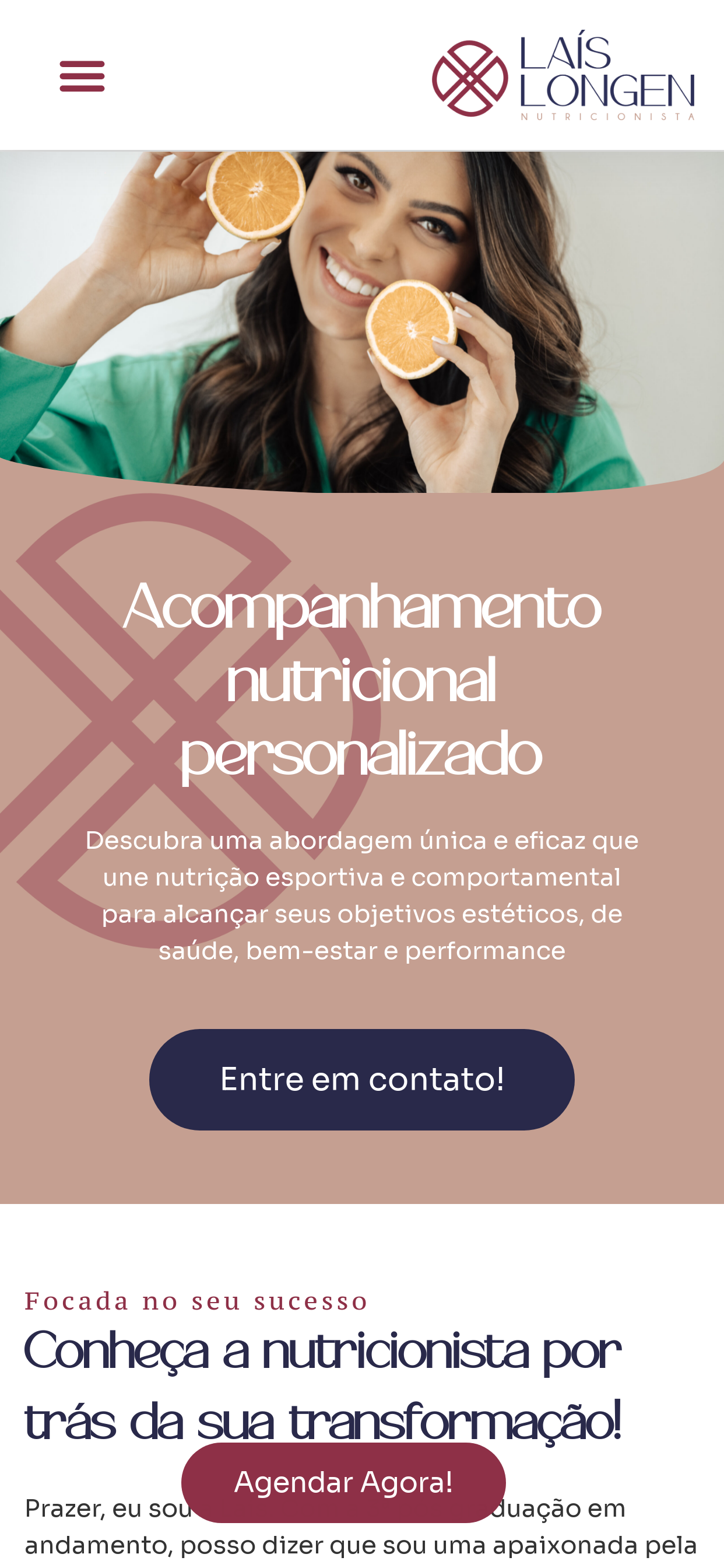Screen dimensions: 724x1568
Task: Tap the Agendar Agora! floating button
Action: (343, 1482)
